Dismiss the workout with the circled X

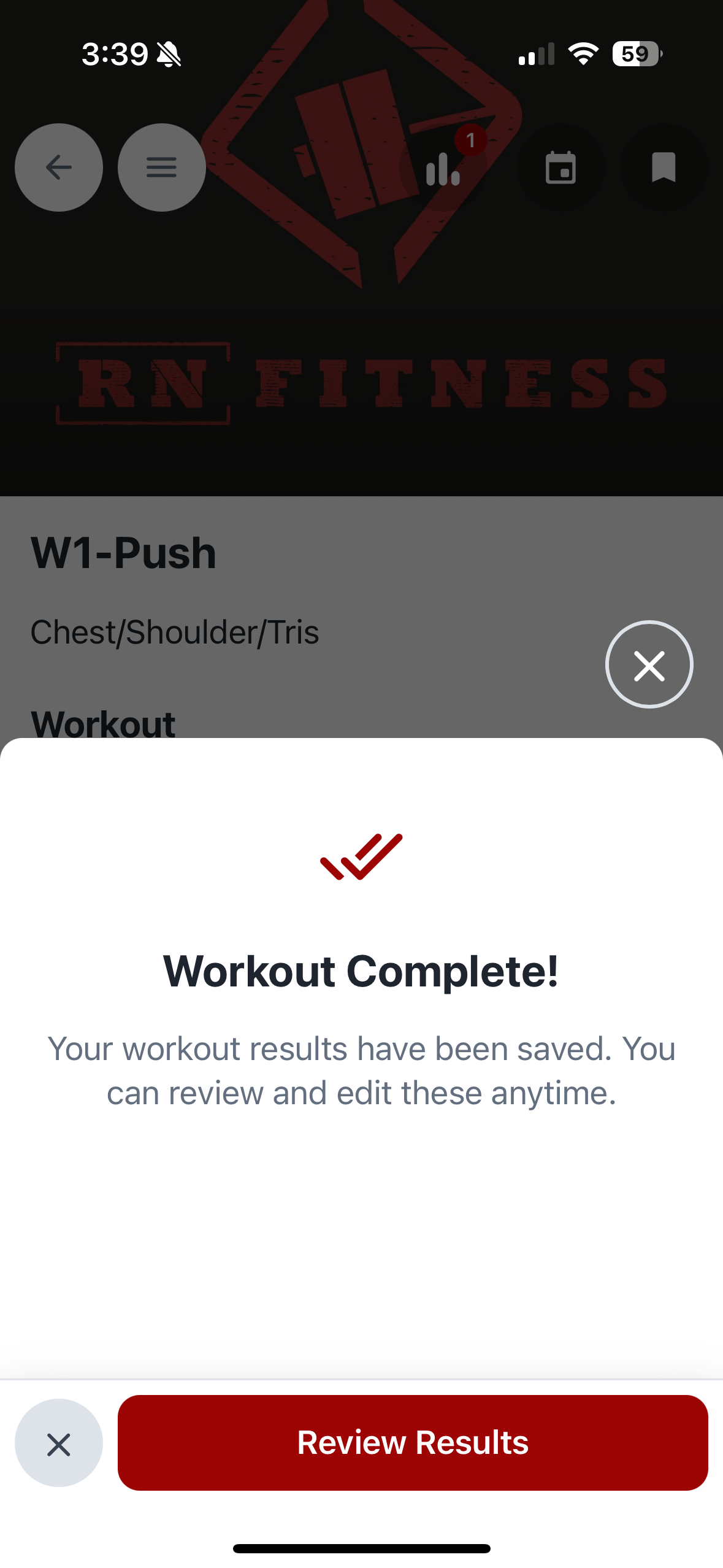pos(649,664)
